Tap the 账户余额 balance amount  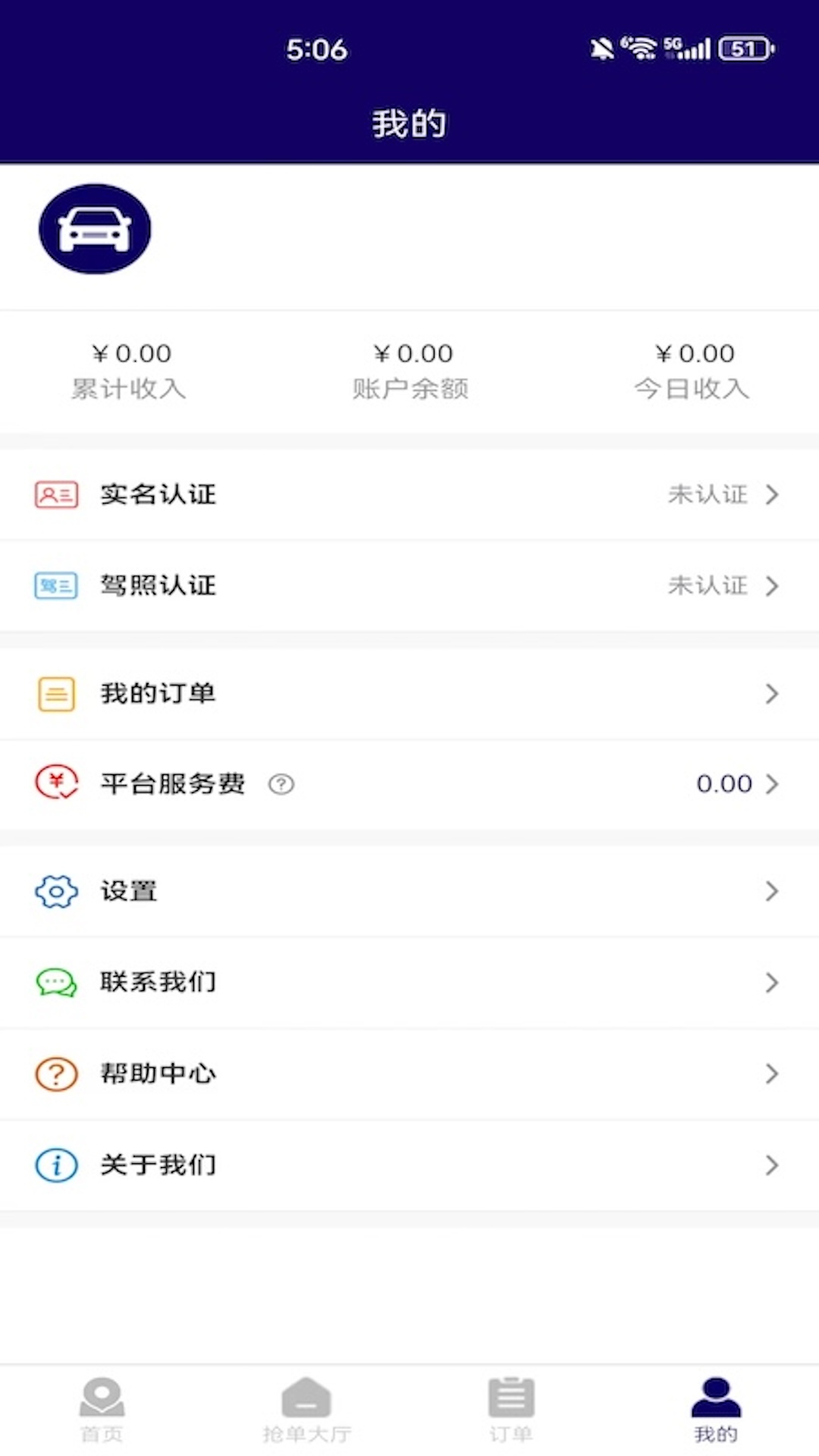tap(413, 353)
